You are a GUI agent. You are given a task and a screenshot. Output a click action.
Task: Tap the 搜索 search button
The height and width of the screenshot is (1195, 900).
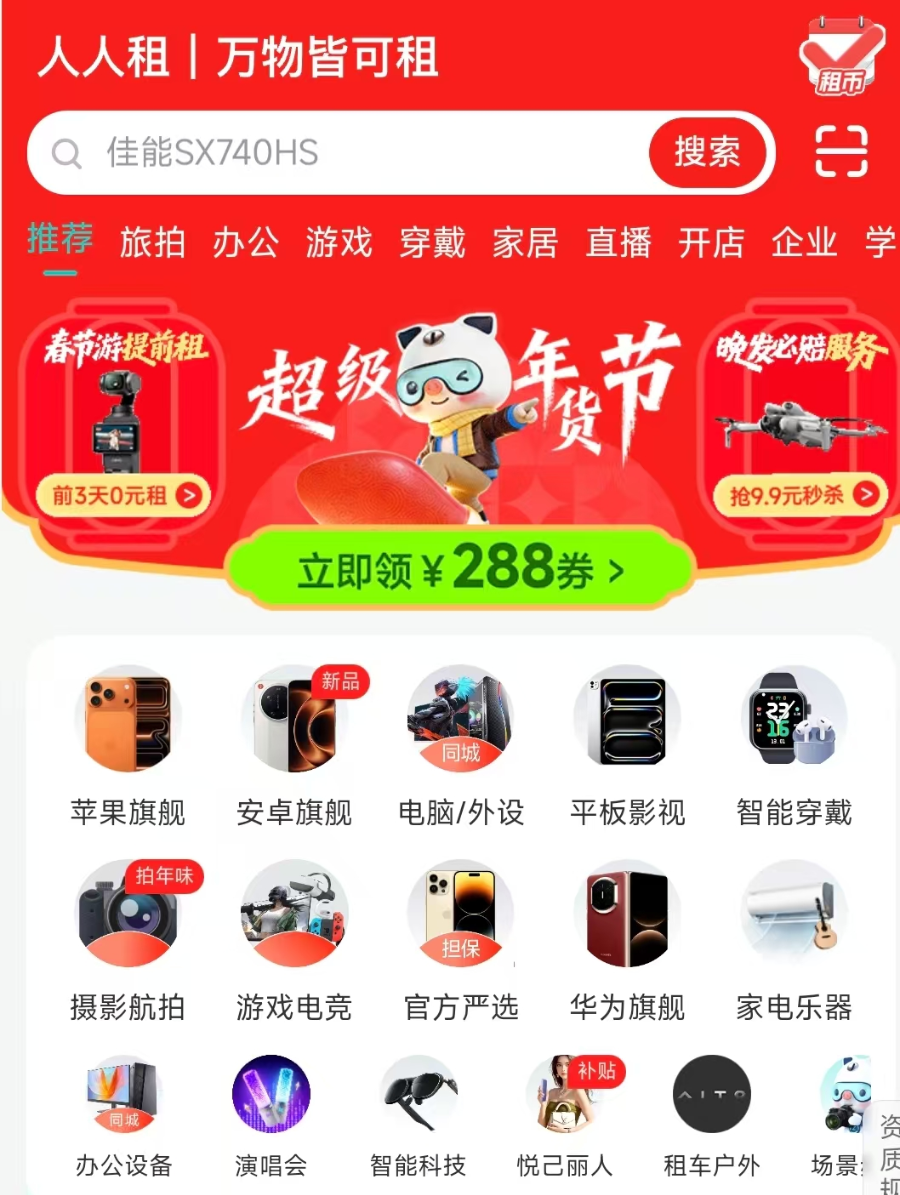[x=709, y=152]
